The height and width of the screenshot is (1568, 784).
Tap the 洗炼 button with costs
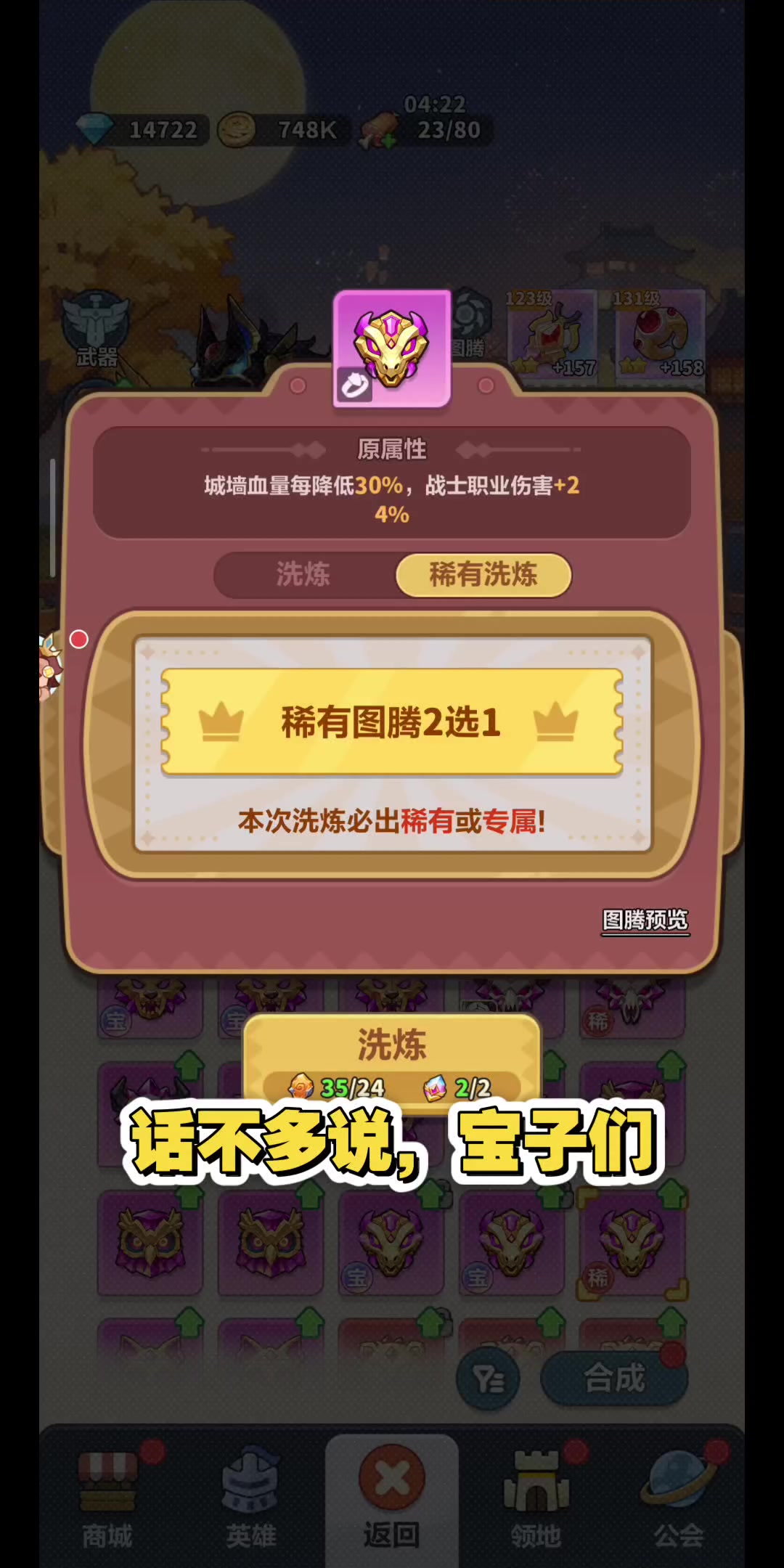pyautogui.click(x=392, y=1056)
